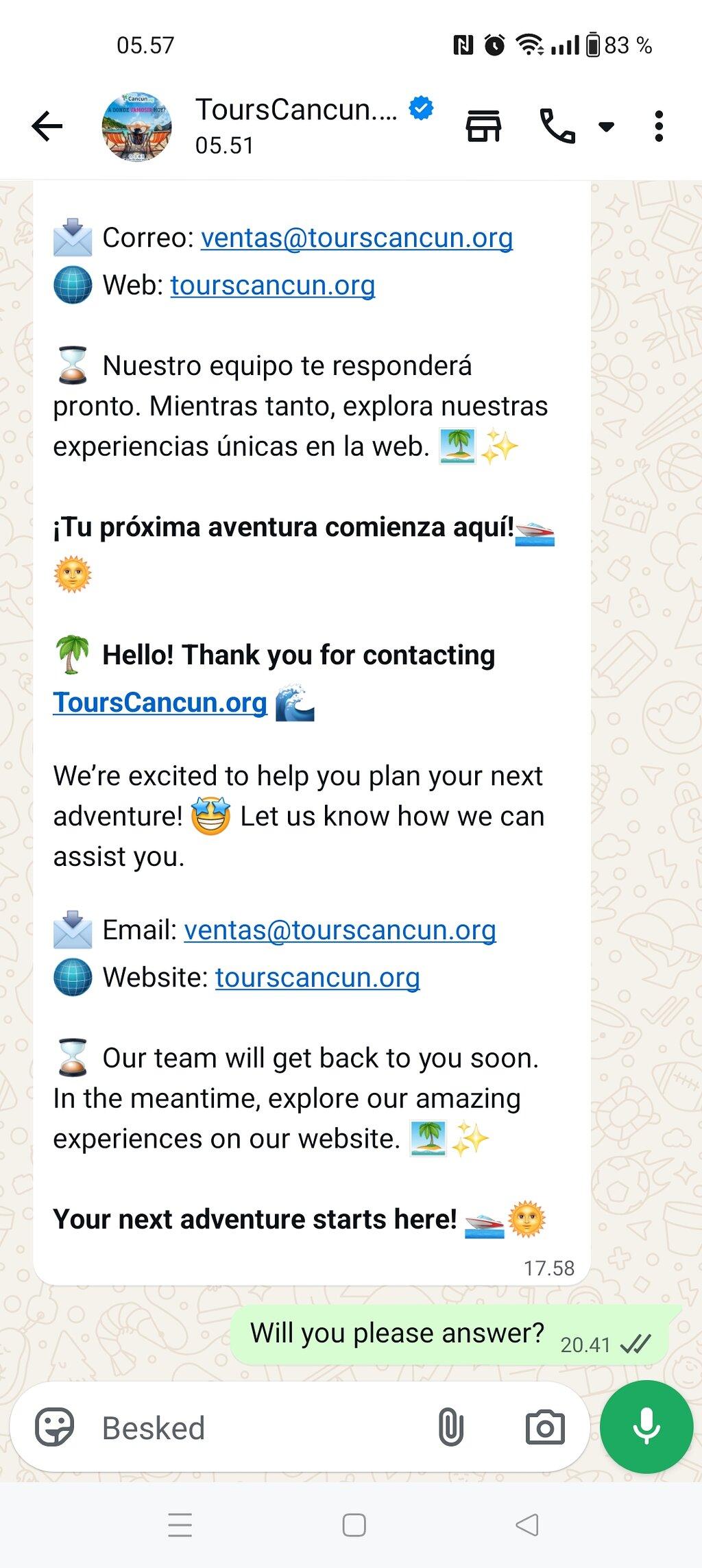
Task: Open ToursCancun contact profile picture
Action: point(137,127)
